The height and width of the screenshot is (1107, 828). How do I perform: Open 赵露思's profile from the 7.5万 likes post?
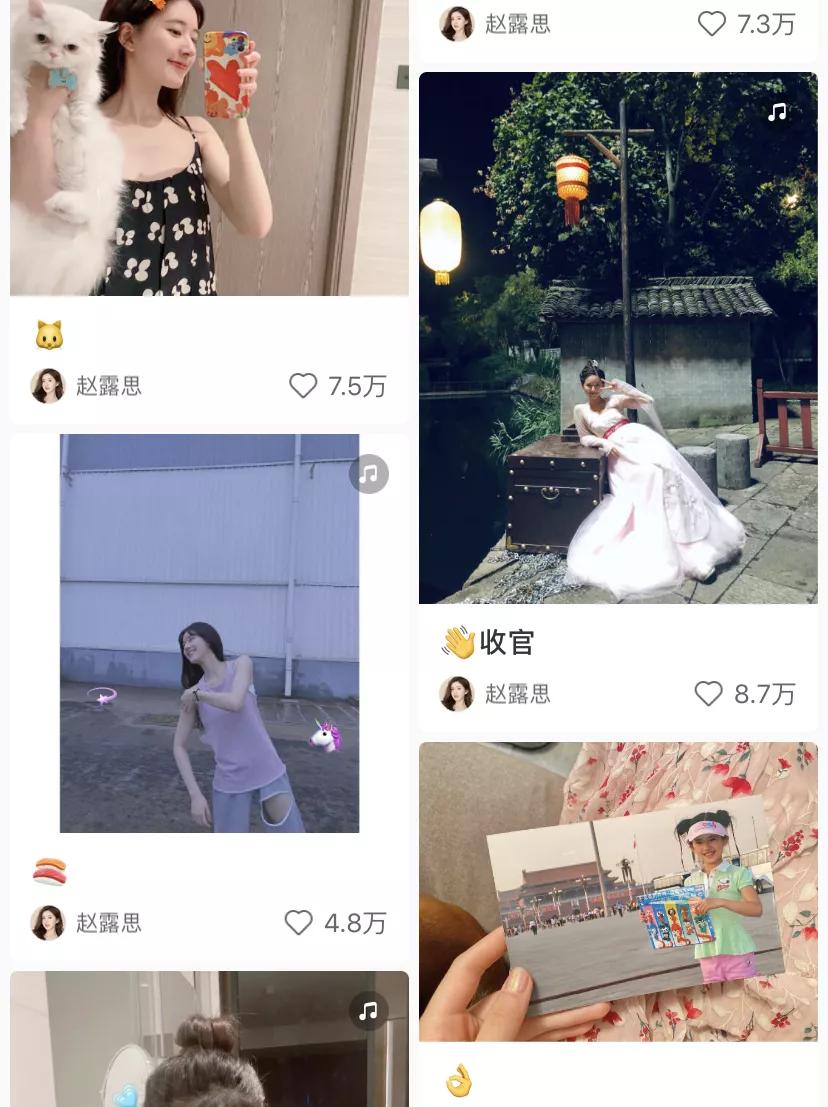[87, 386]
